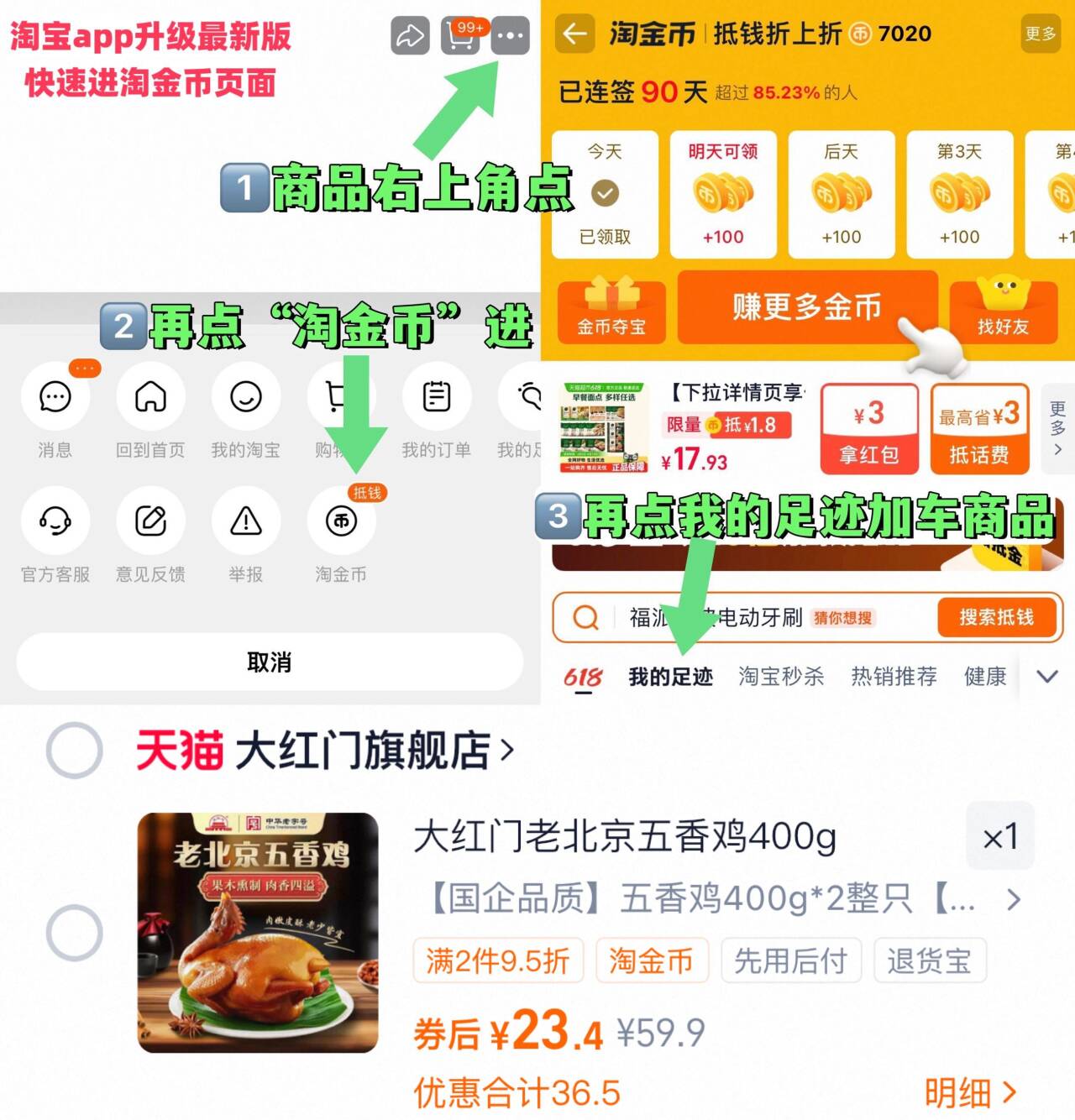Open the share arrow icon at top
The image size is (1075, 1120).
pyautogui.click(x=409, y=36)
